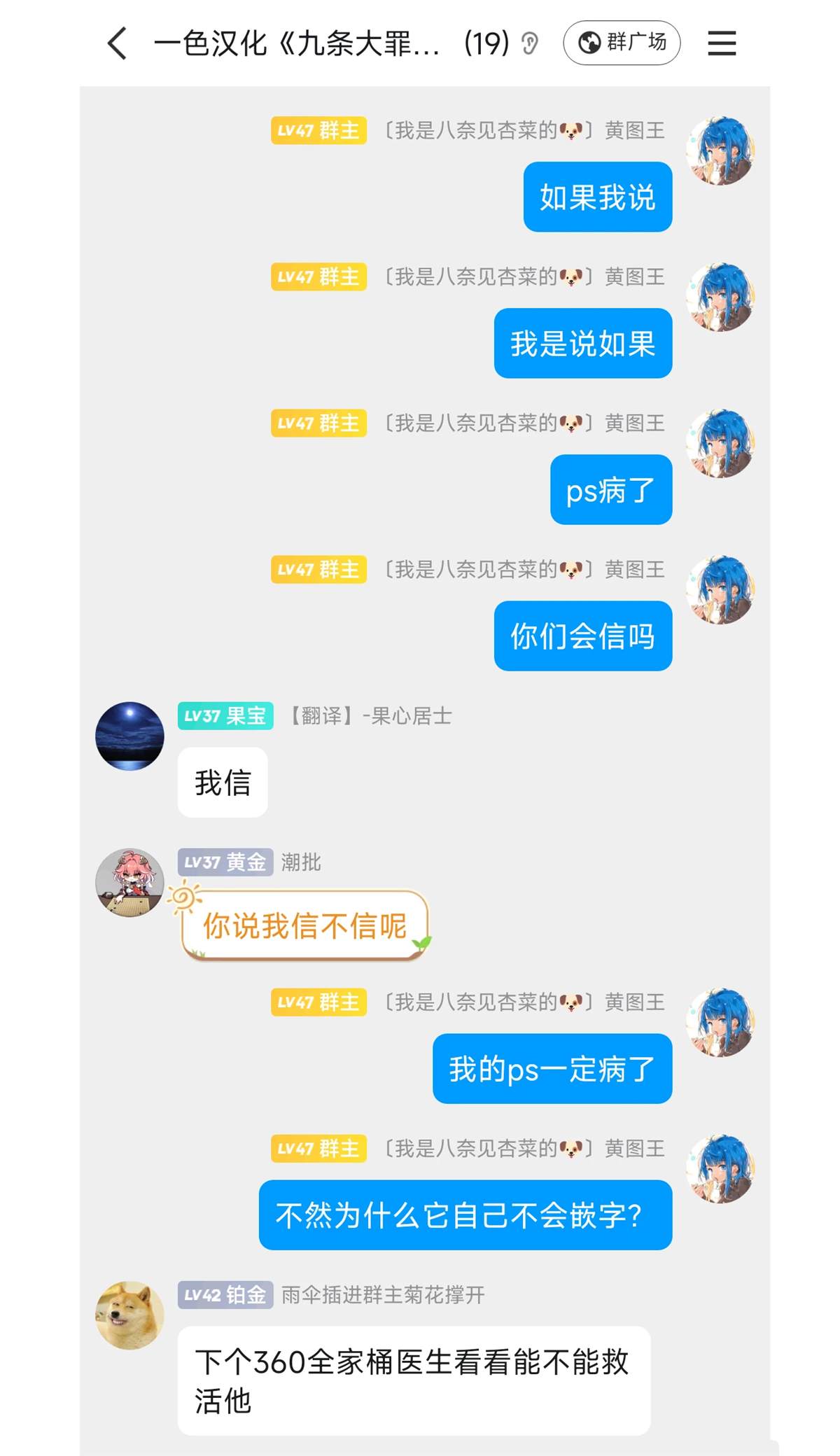
Task: Open the 群广场 button
Action: click(x=620, y=42)
